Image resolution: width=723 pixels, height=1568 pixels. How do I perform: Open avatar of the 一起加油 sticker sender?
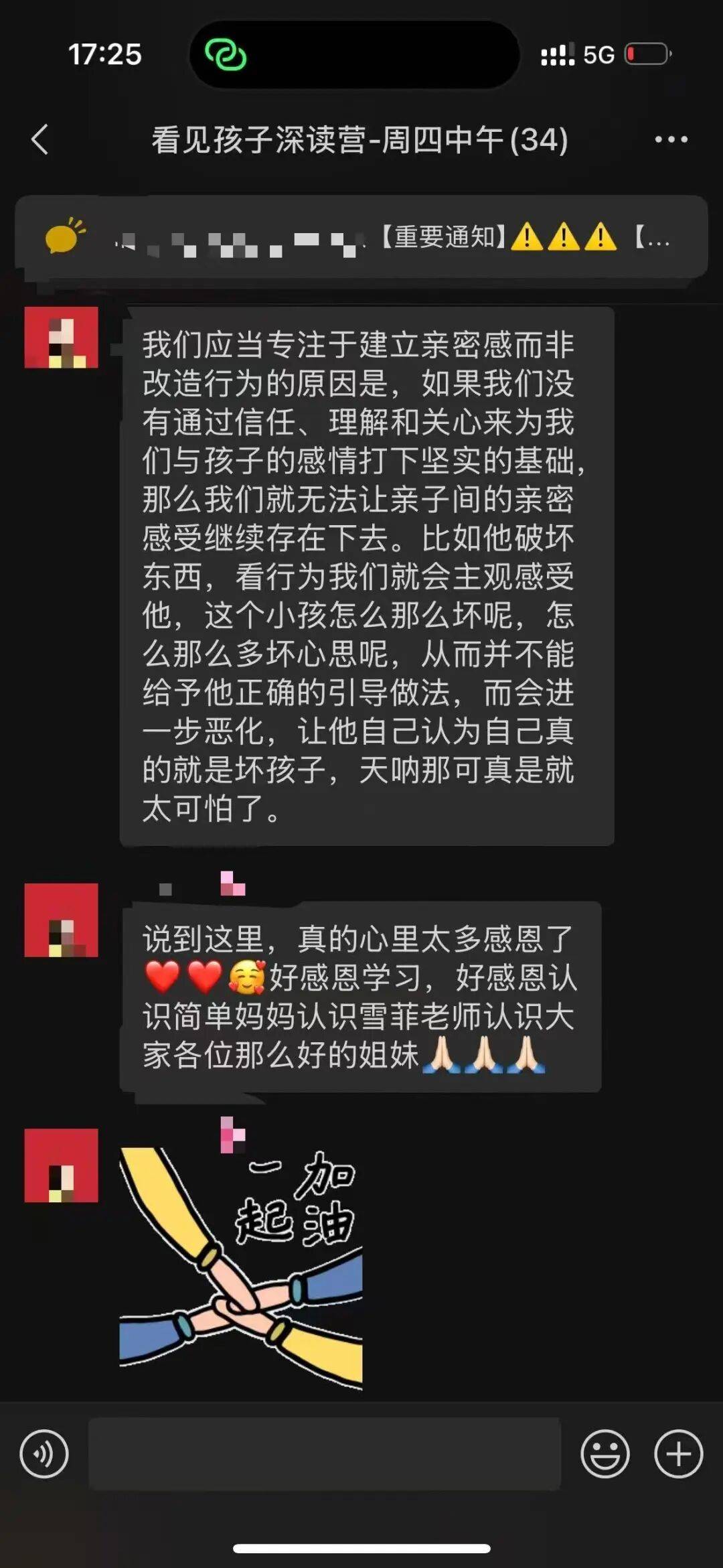pos(62,1165)
